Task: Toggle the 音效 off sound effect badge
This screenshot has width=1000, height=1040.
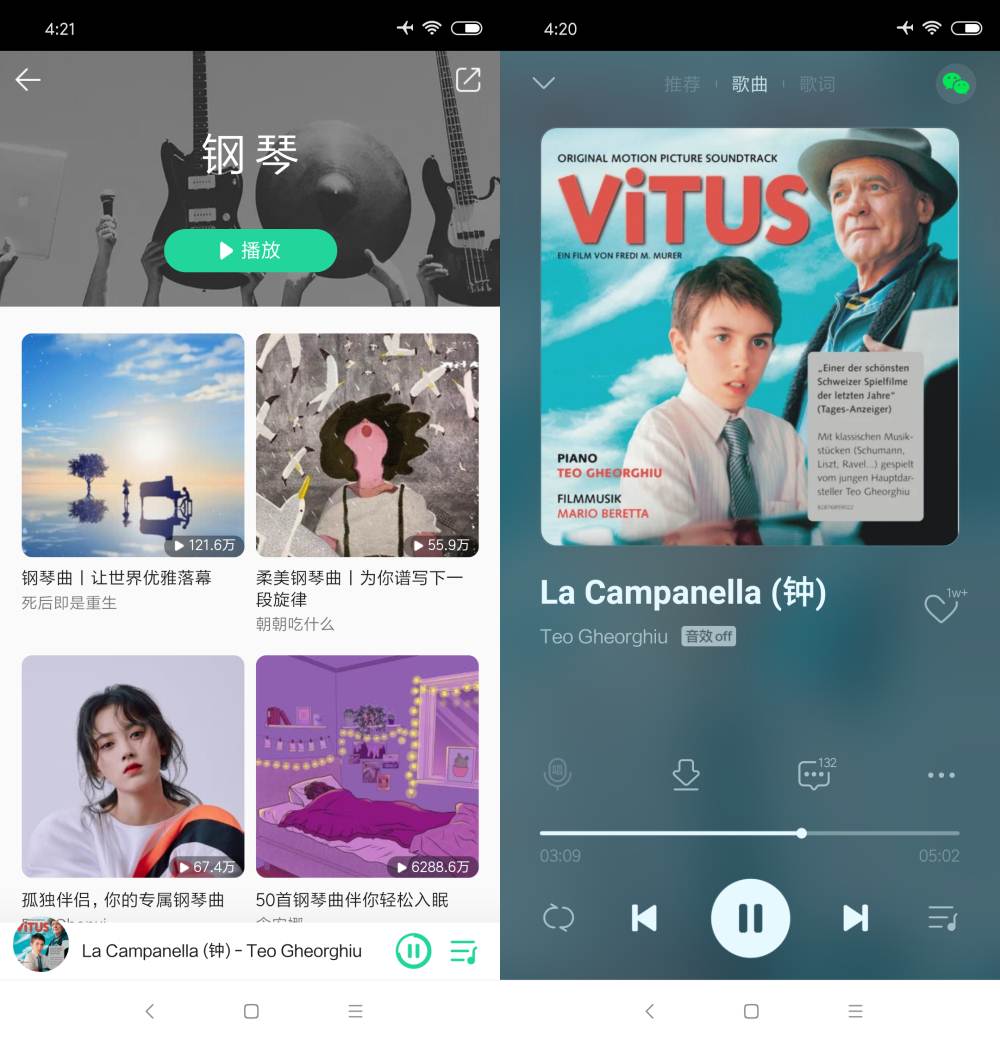Action: (x=708, y=636)
